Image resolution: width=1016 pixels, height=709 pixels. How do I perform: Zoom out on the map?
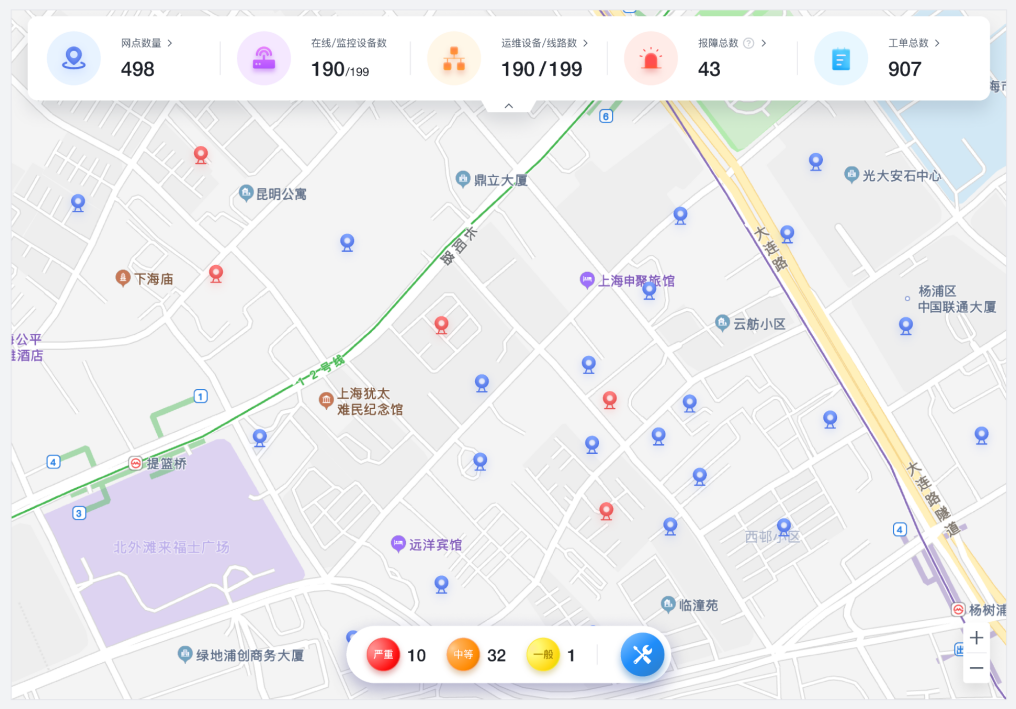coord(976,667)
